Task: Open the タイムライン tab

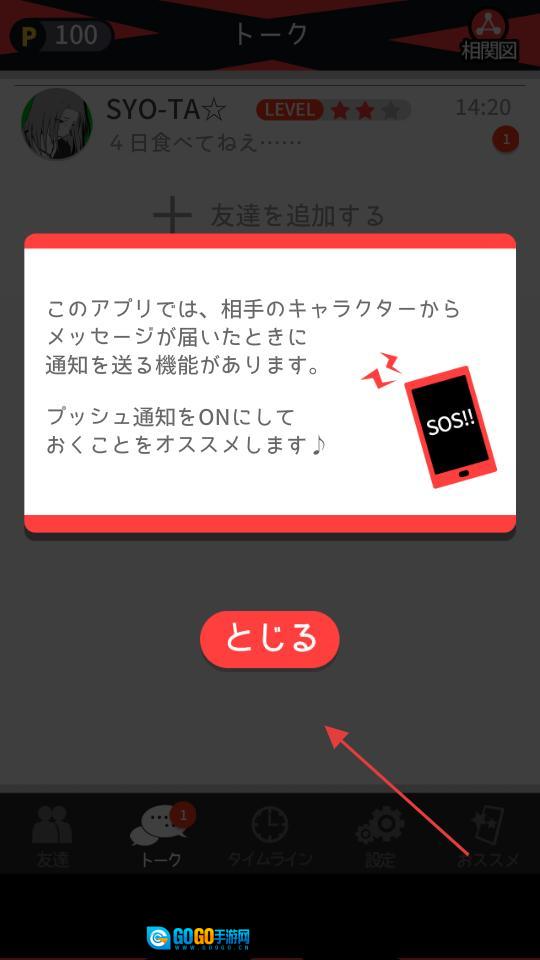Action: pyautogui.click(x=269, y=836)
